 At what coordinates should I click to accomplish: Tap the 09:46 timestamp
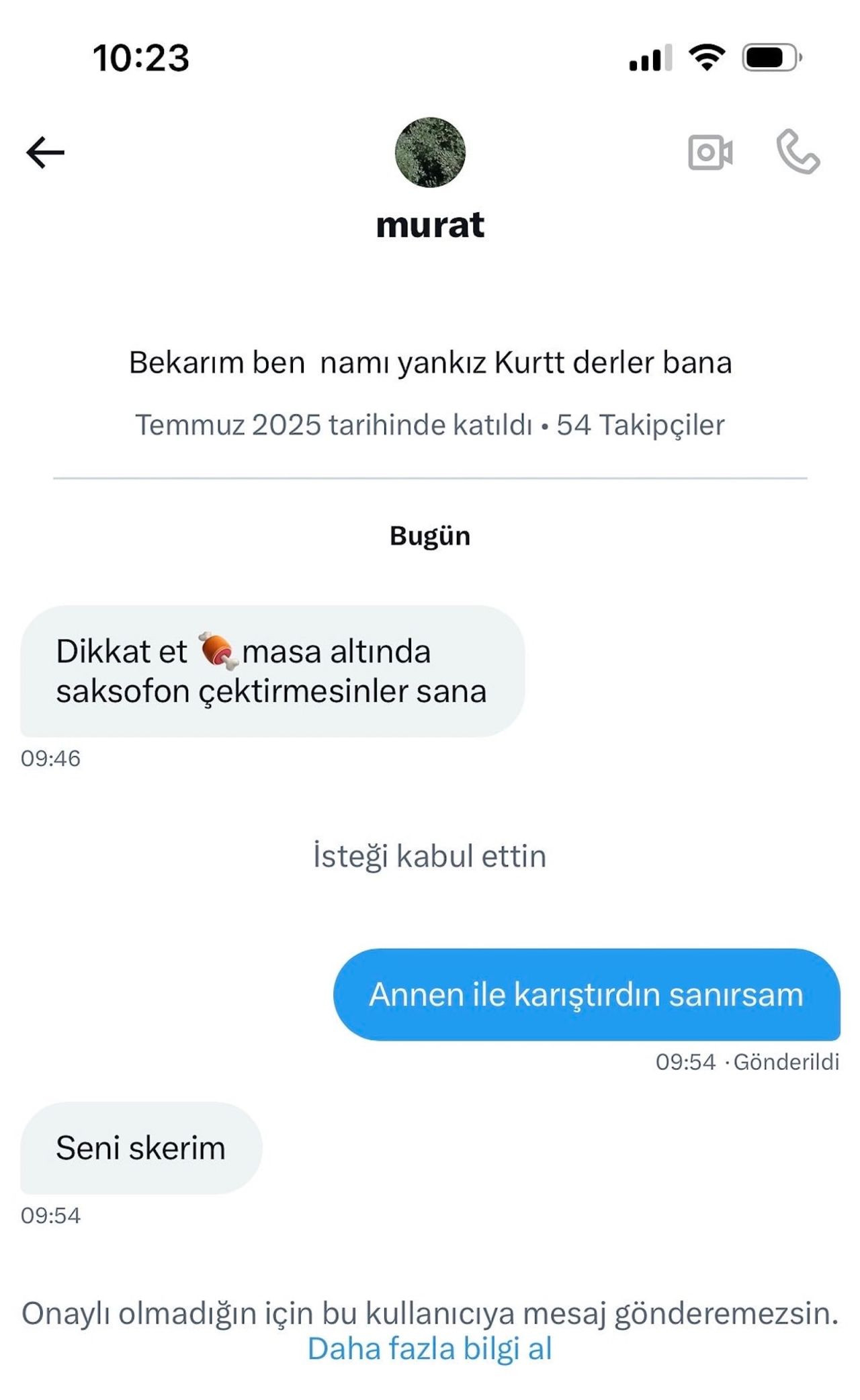tap(50, 758)
